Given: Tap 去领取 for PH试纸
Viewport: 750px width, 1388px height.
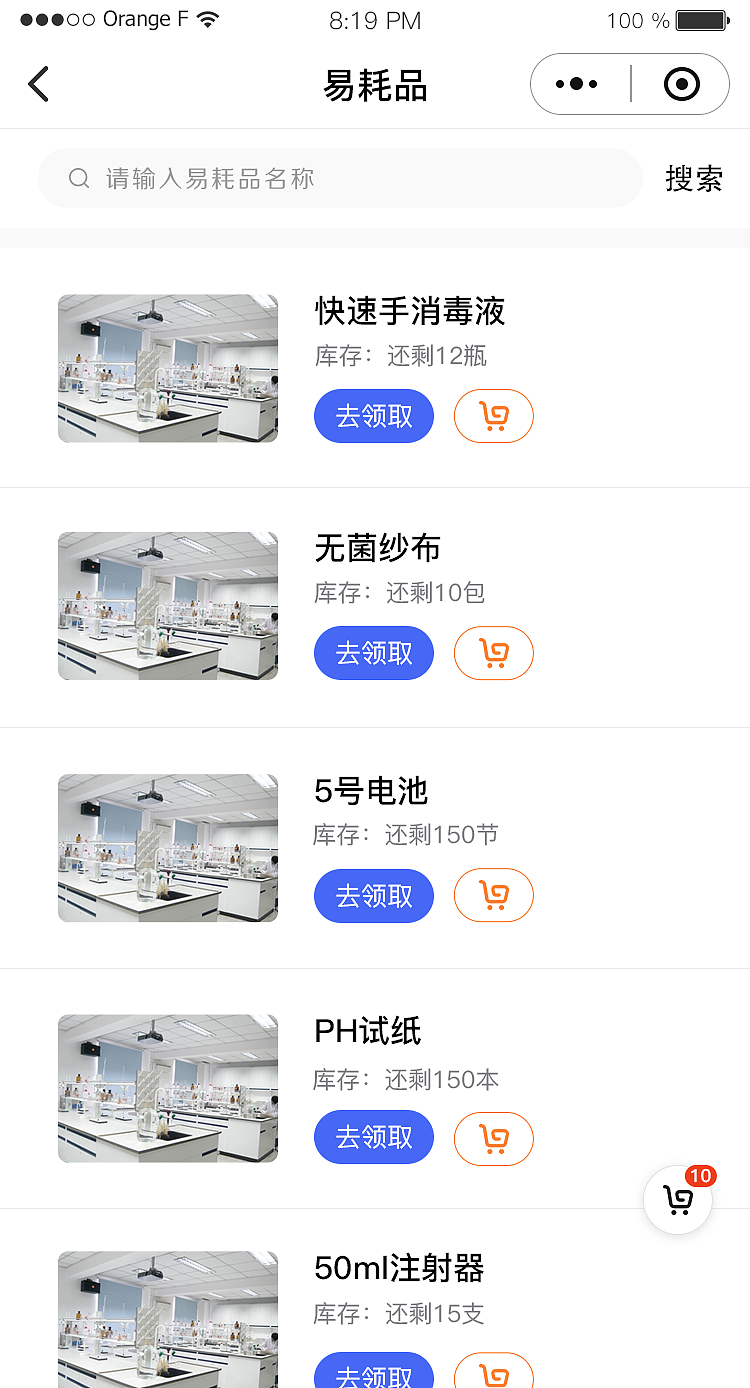Looking at the screenshot, I should (374, 1137).
